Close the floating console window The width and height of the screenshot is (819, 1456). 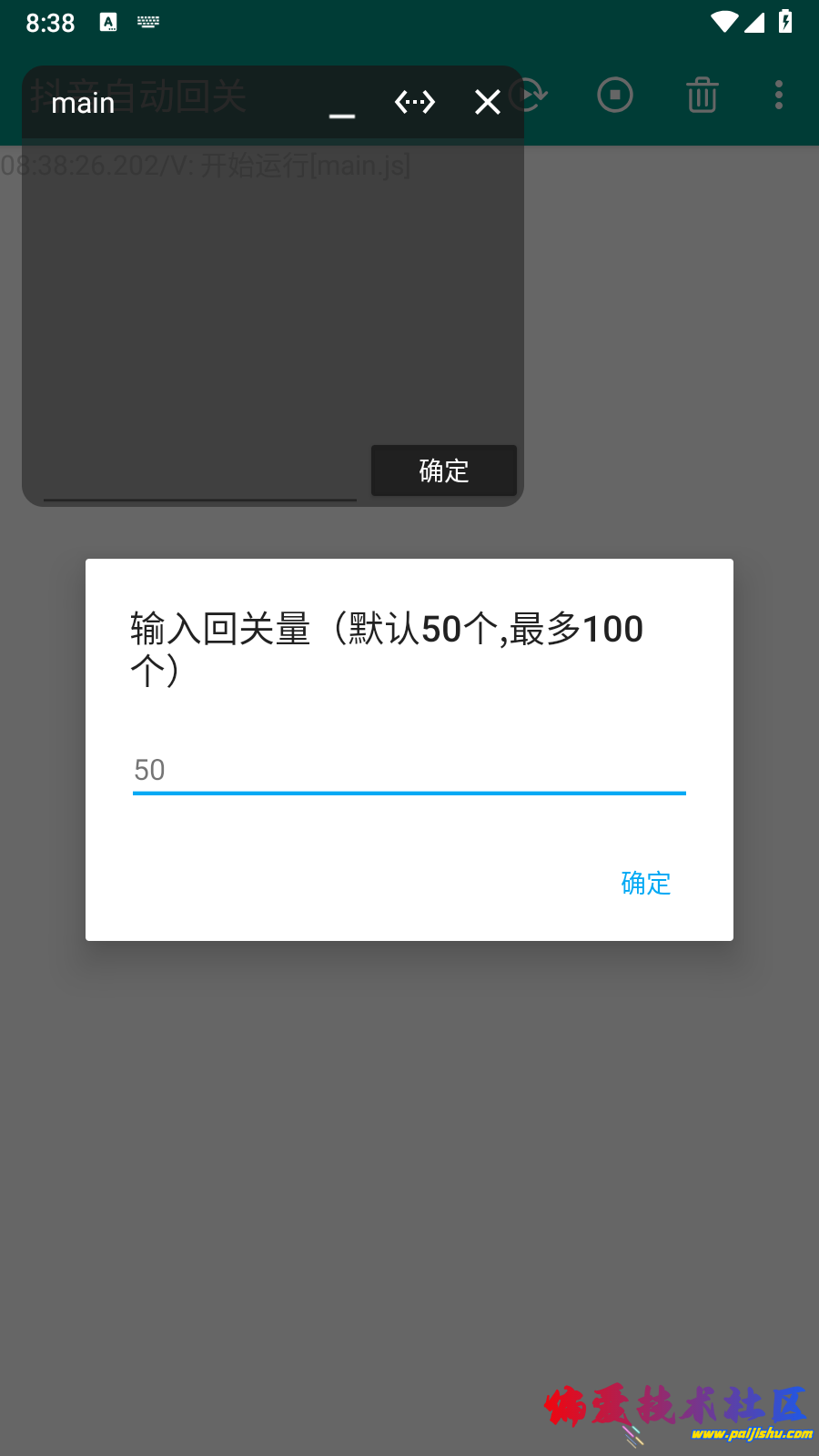pos(487,102)
